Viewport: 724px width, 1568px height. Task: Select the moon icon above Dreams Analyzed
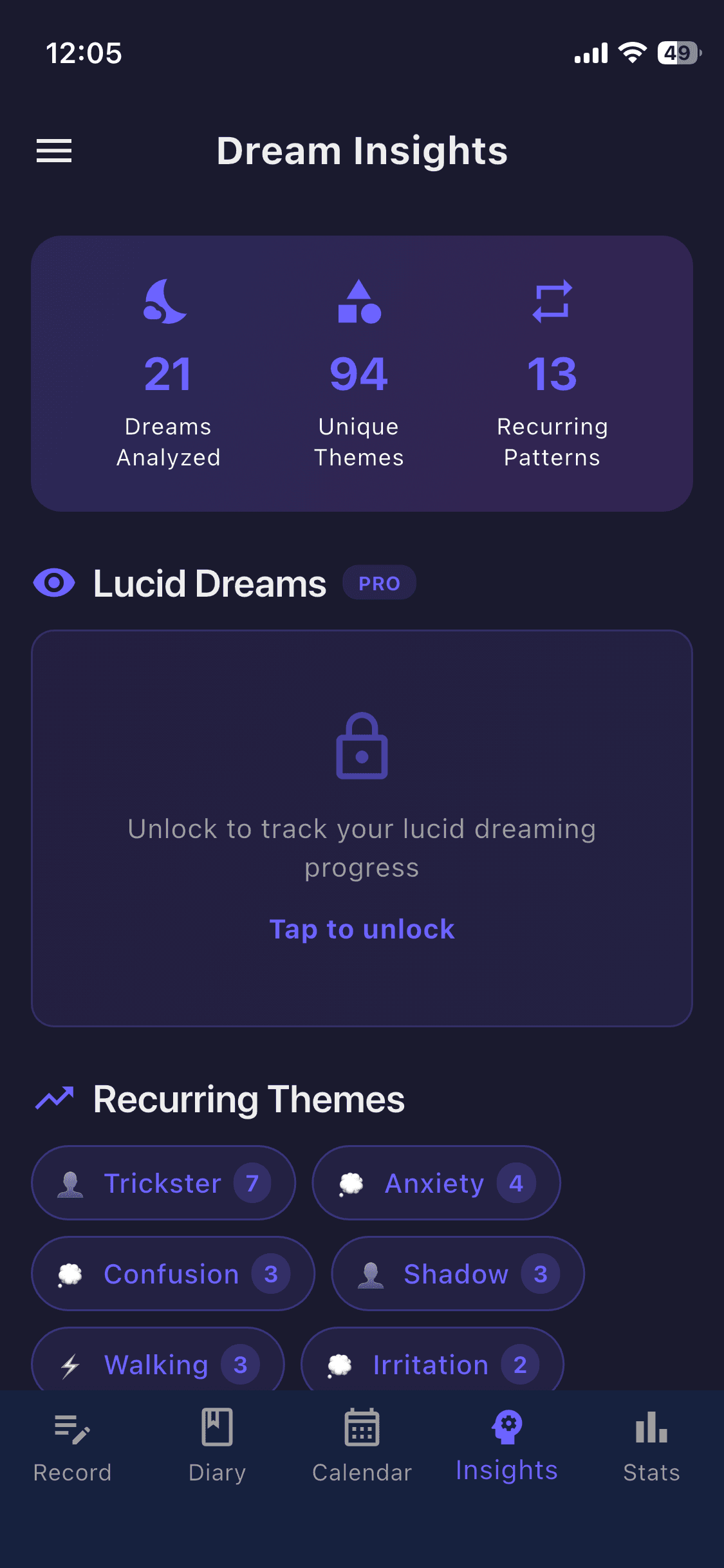click(166, 303)
